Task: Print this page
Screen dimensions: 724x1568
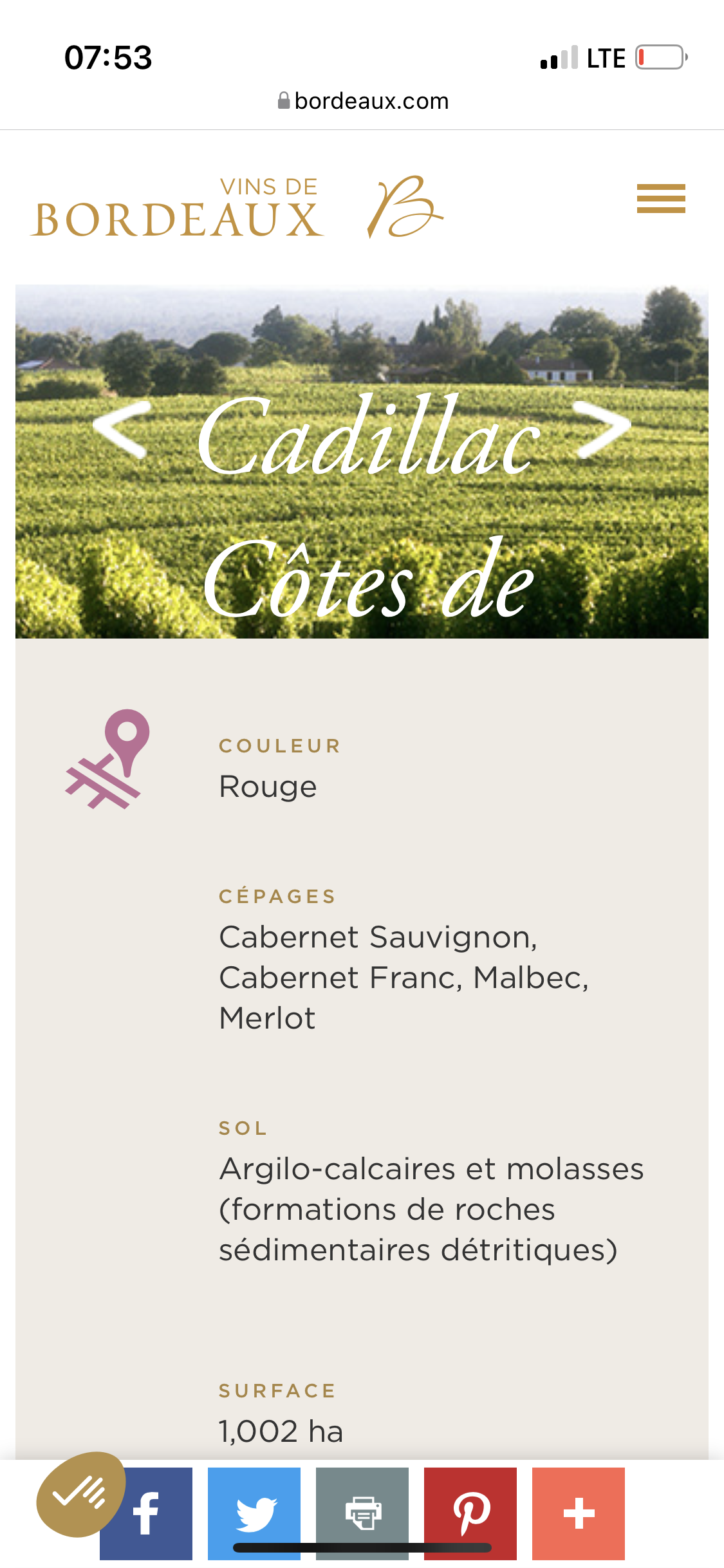Action: tap(362, 1513)
